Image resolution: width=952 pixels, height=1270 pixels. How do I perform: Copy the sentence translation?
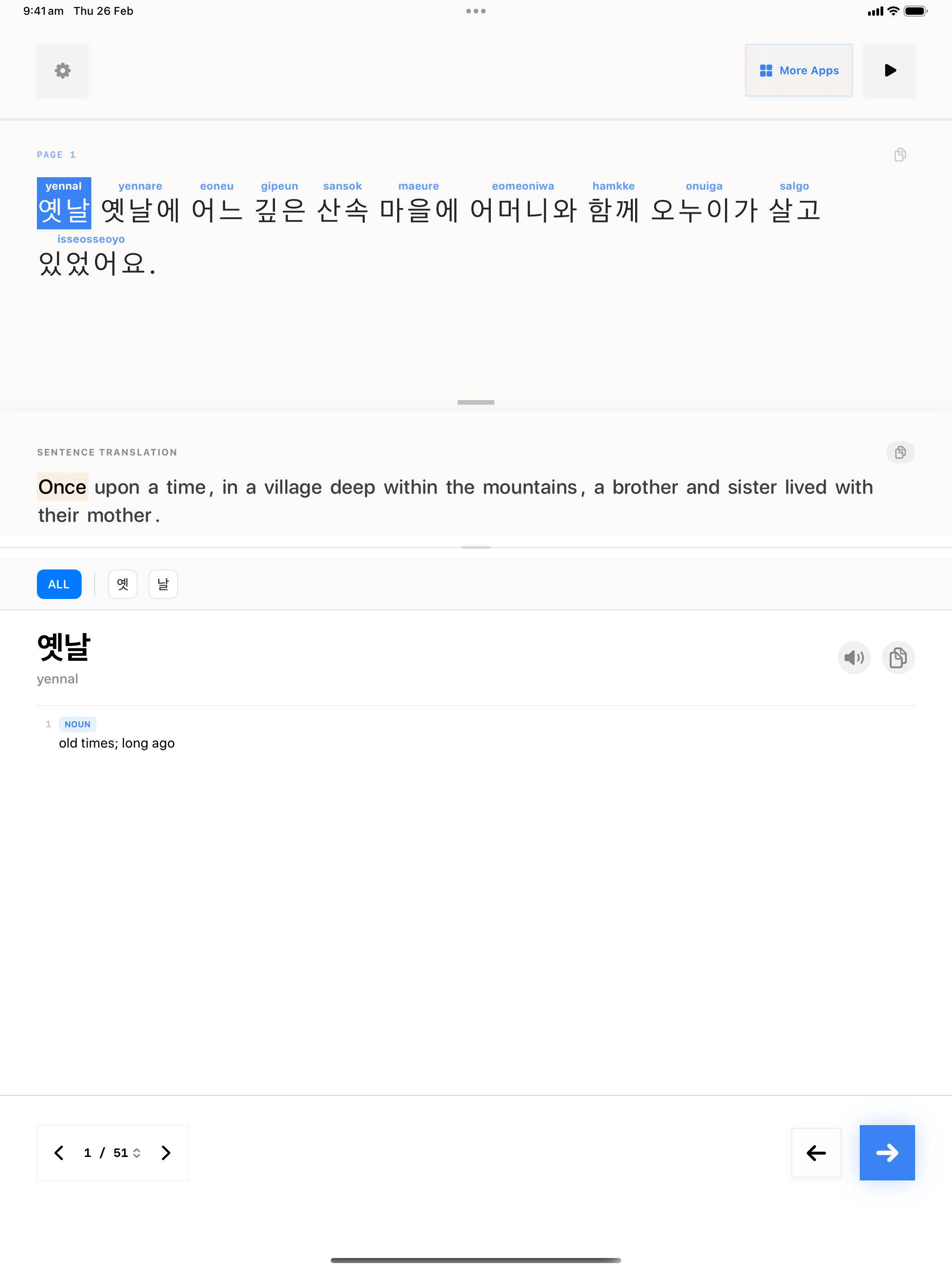(900, 452)
